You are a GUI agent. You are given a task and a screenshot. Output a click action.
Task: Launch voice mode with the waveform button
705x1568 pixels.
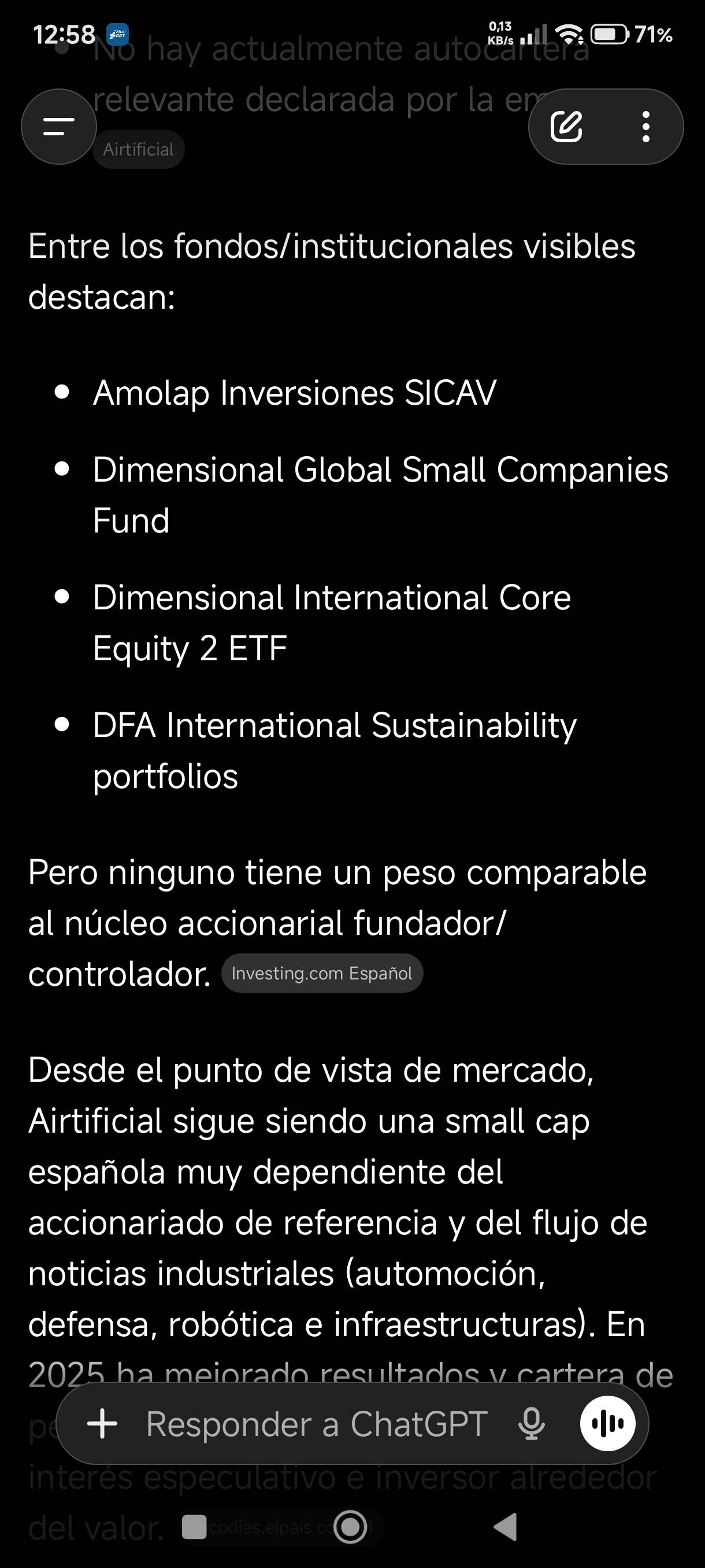608,1423
